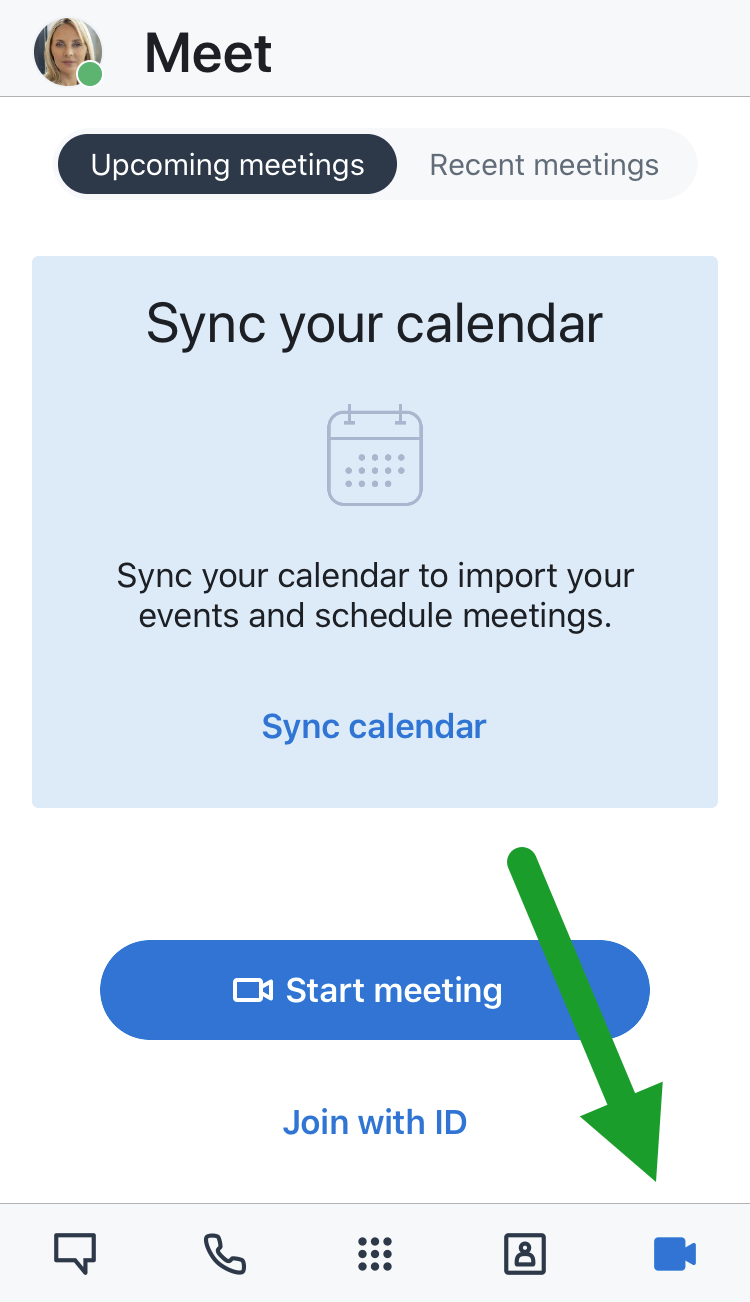Open the profile avatar

(68, 52)
